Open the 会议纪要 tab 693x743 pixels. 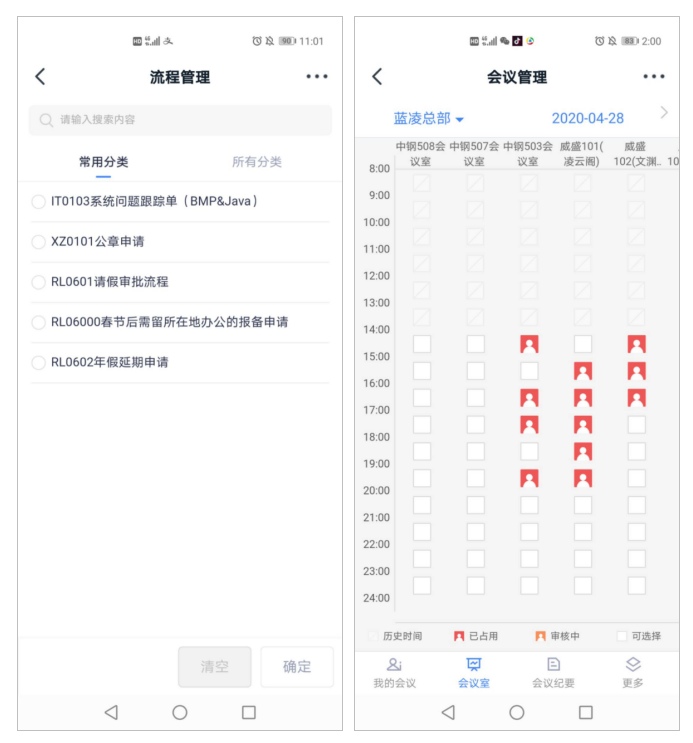pyautogui.click(x=553, y=673)
